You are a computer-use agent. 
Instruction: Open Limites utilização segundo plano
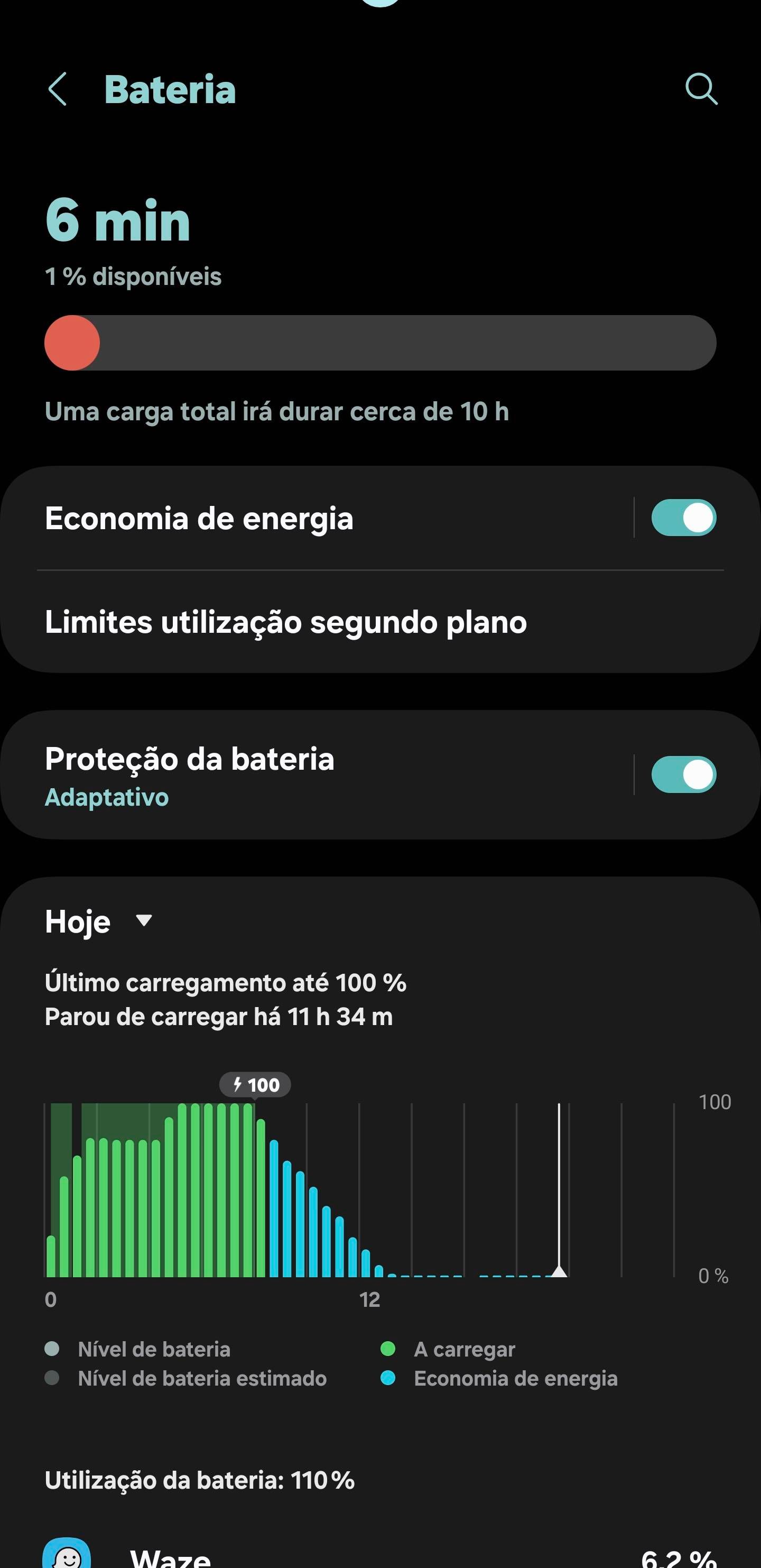286,622
